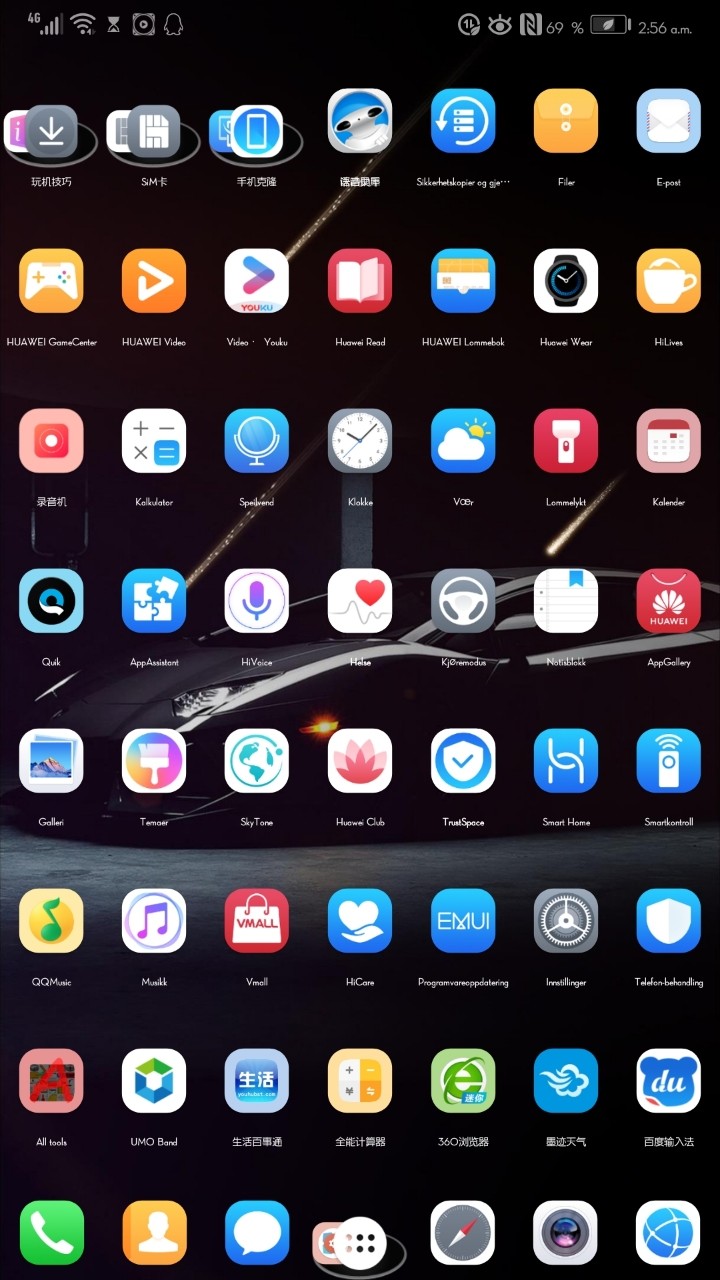The width and height of the screenshot is (720, 1280).
Task: Open the Klokke app
Action: tap(359, 441)
